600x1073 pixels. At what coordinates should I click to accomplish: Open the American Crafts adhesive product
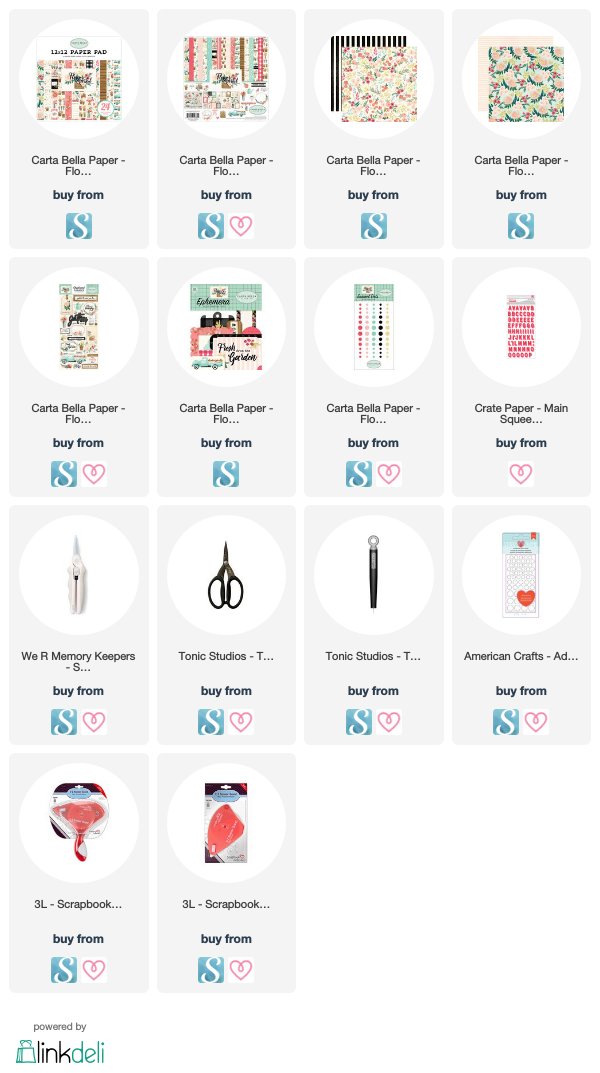521,576
